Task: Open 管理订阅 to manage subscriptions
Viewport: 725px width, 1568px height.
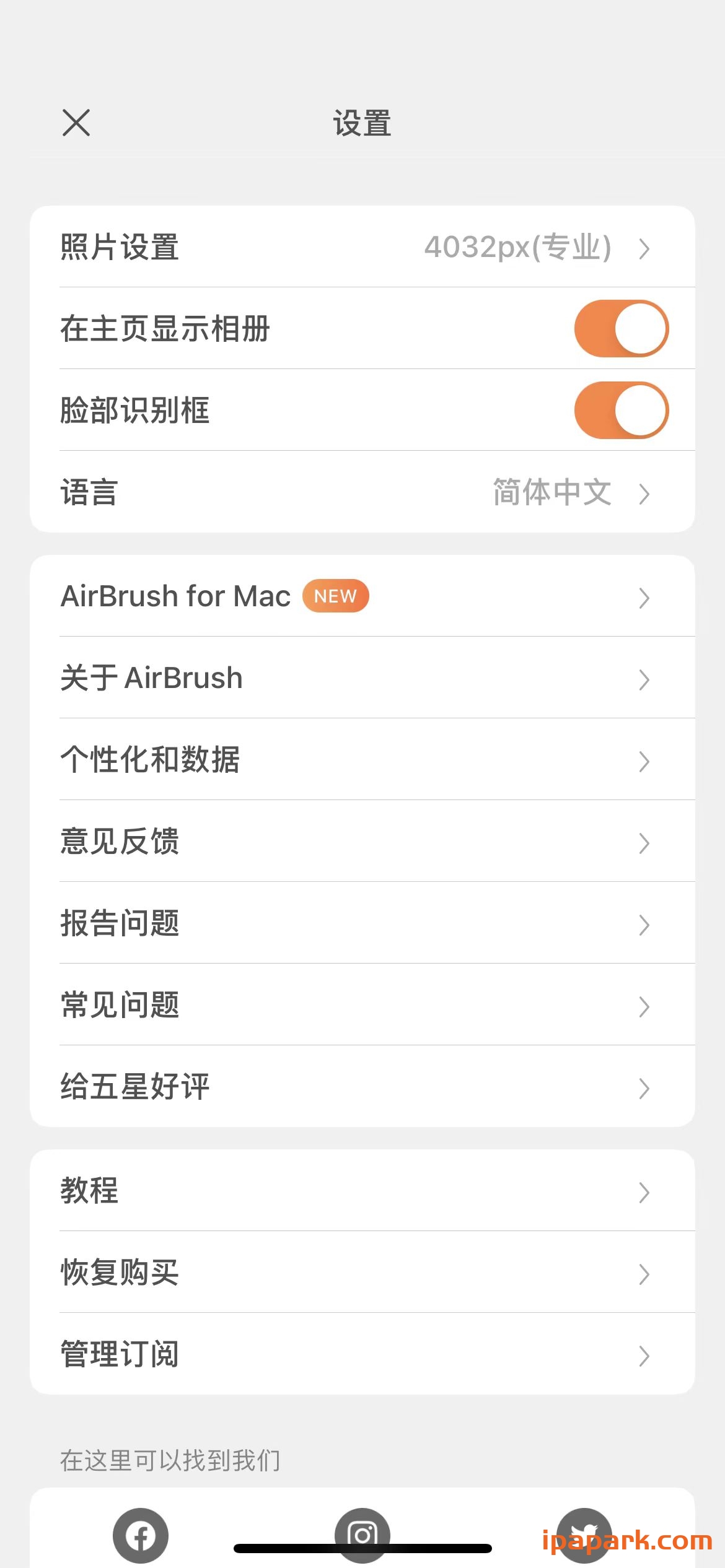Action: [x=362, y=1354]
